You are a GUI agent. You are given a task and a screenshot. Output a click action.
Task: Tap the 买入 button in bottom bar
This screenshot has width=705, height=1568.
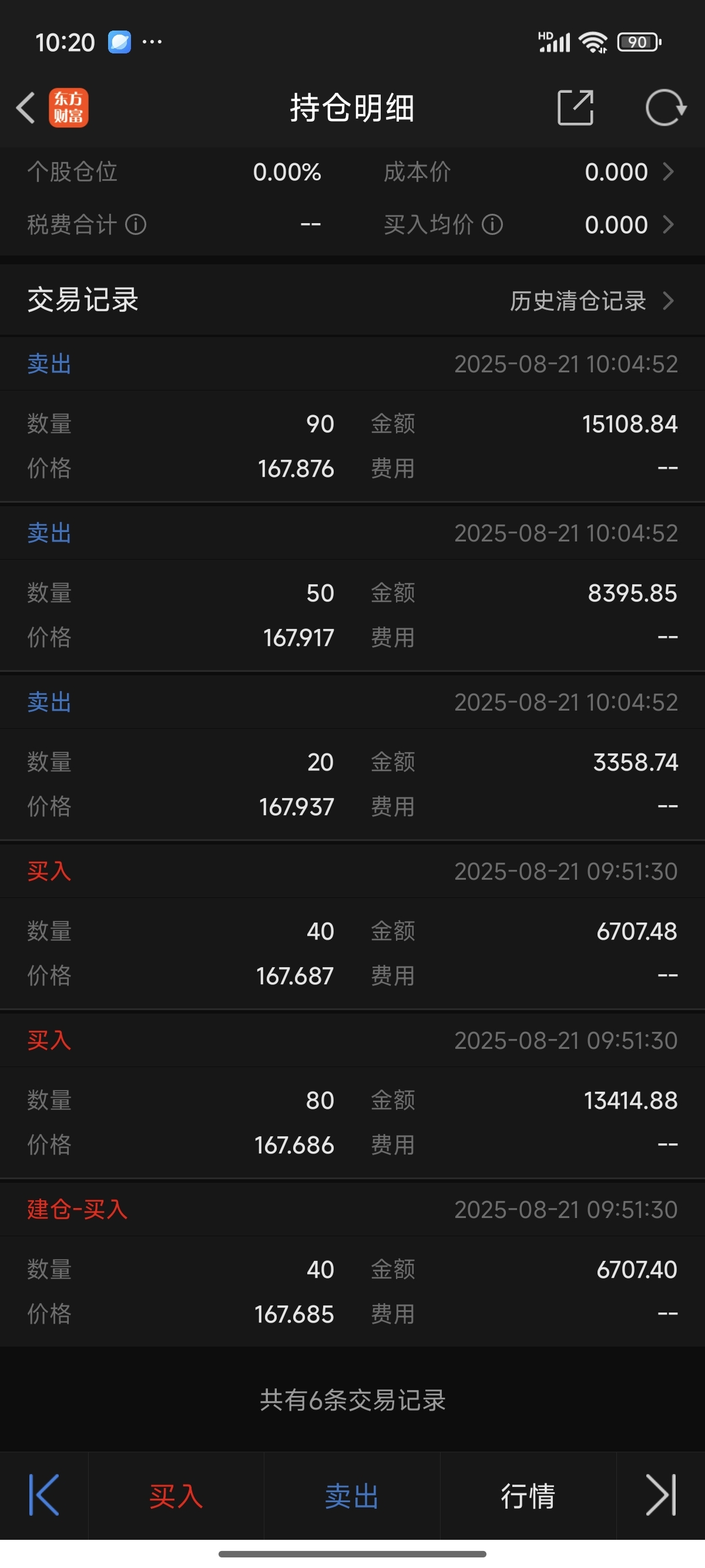176,1496
